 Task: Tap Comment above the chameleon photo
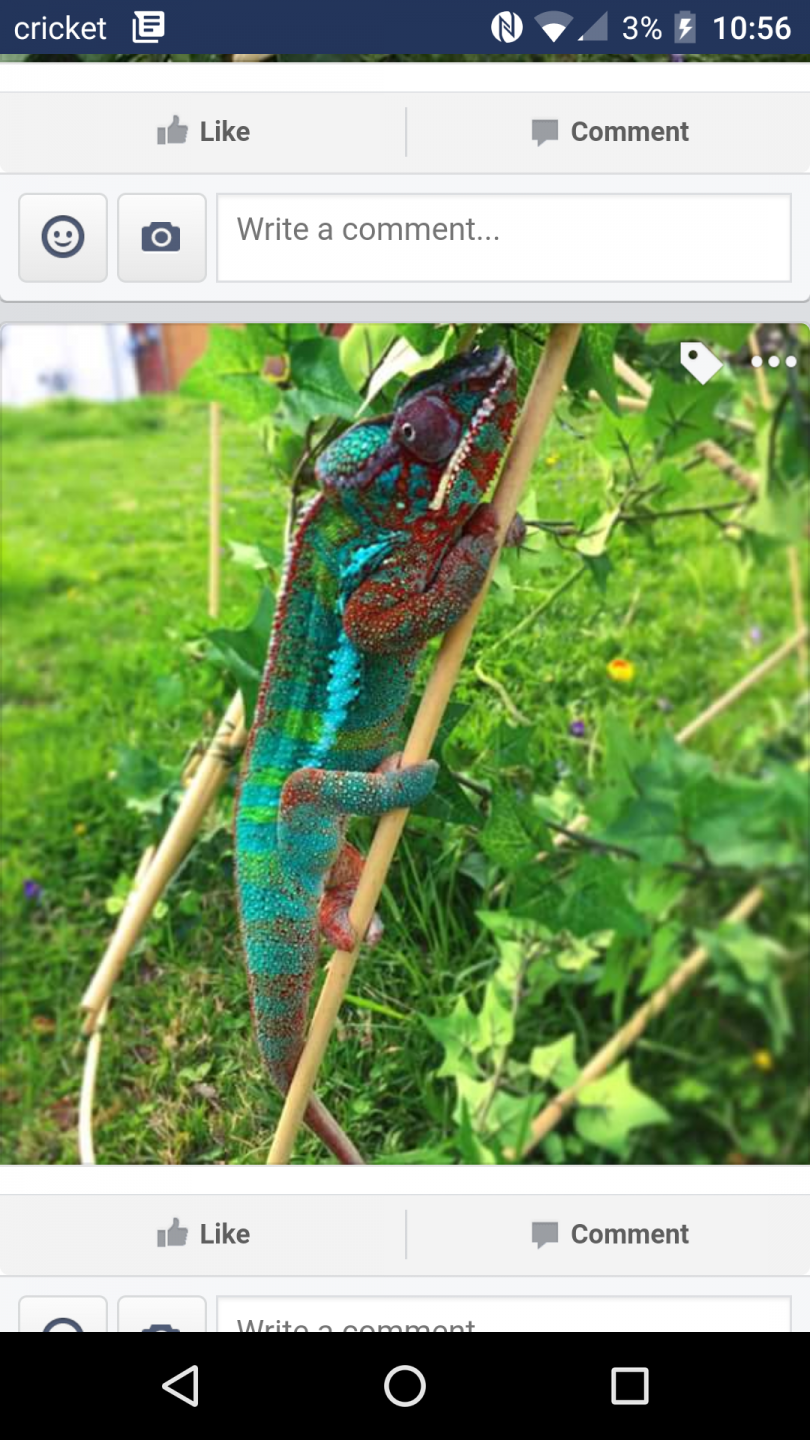[609, 132]
